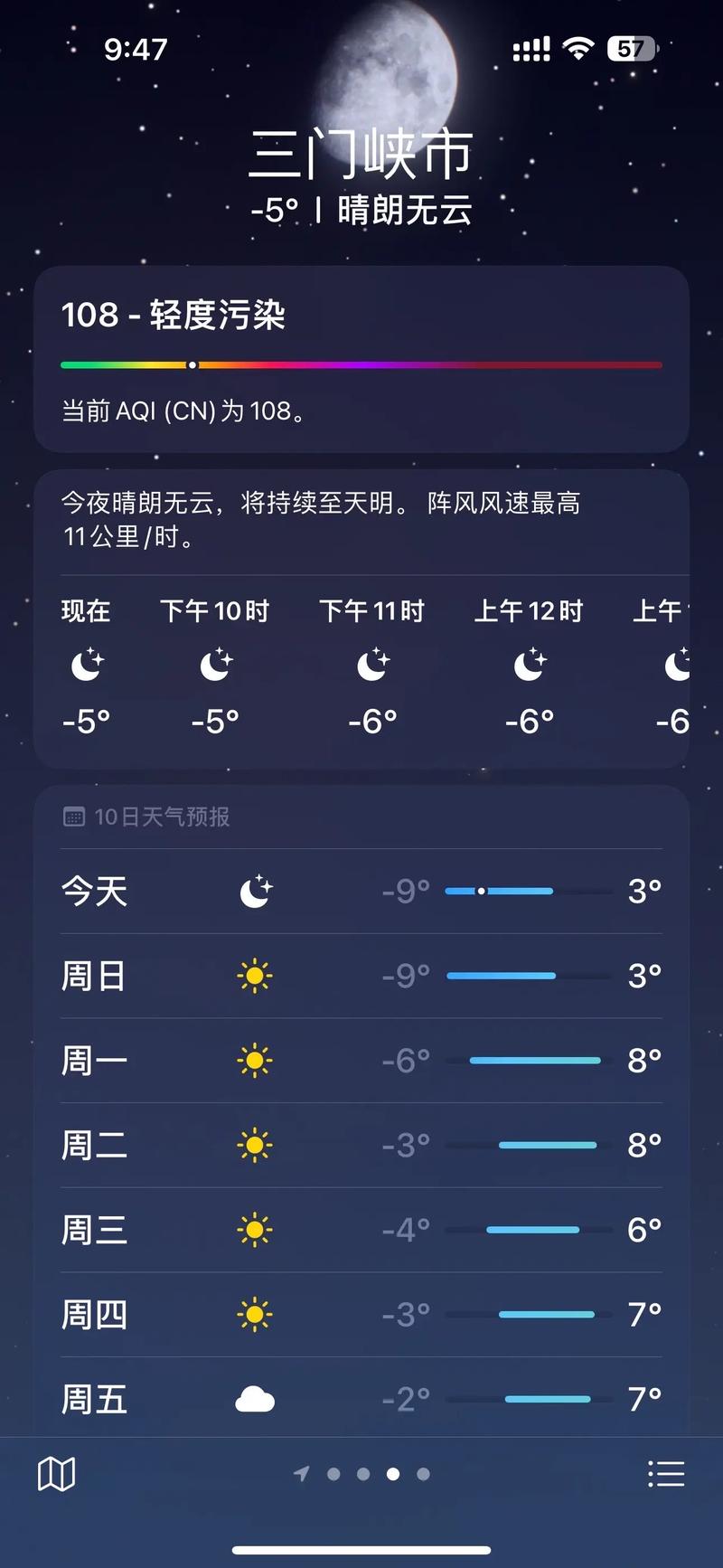The width and height of the screenshot is (723, 1568).
Task: Tap the 周四 forecast entry
Action: point(361,1314)
